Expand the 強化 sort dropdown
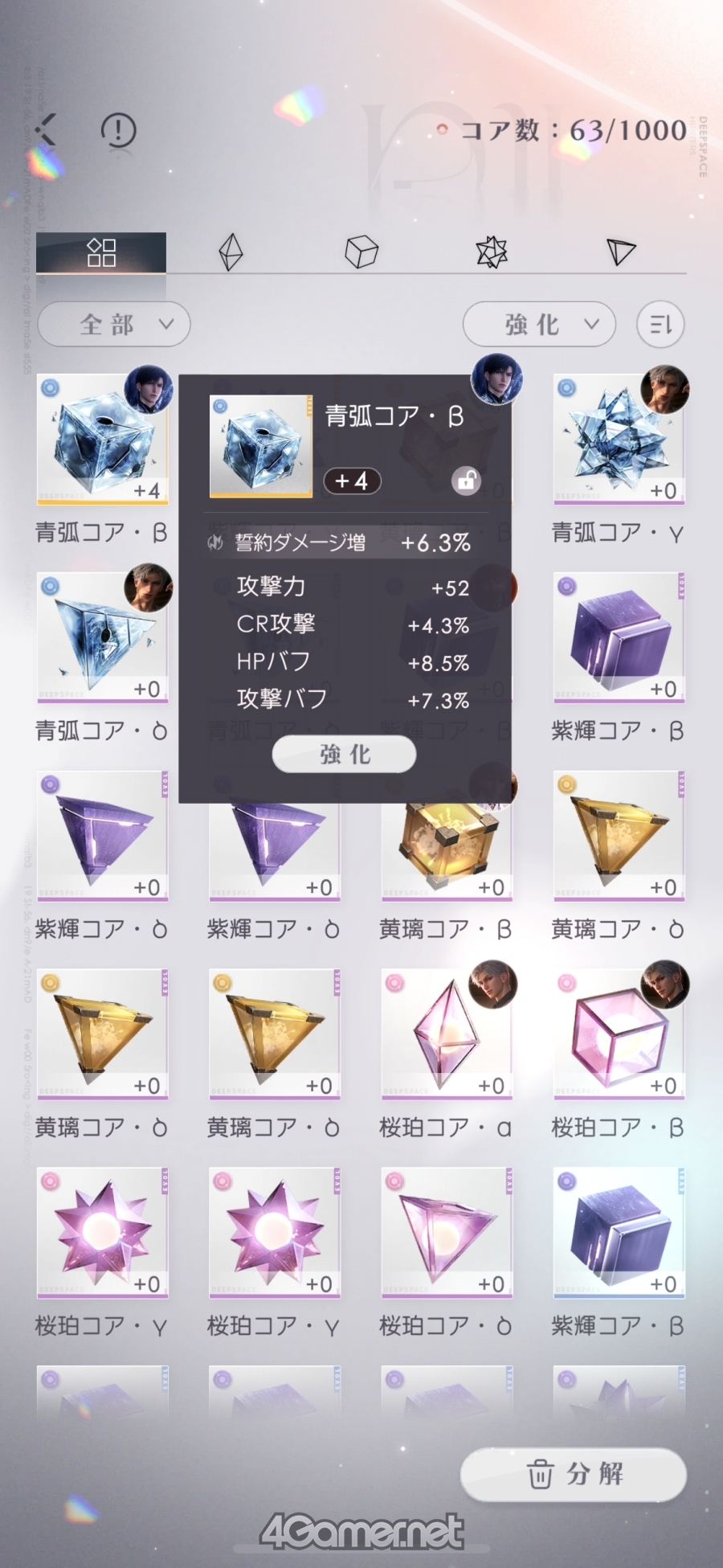The height and width of the screenshot is (1568, 723). click(x=539, y=325)
